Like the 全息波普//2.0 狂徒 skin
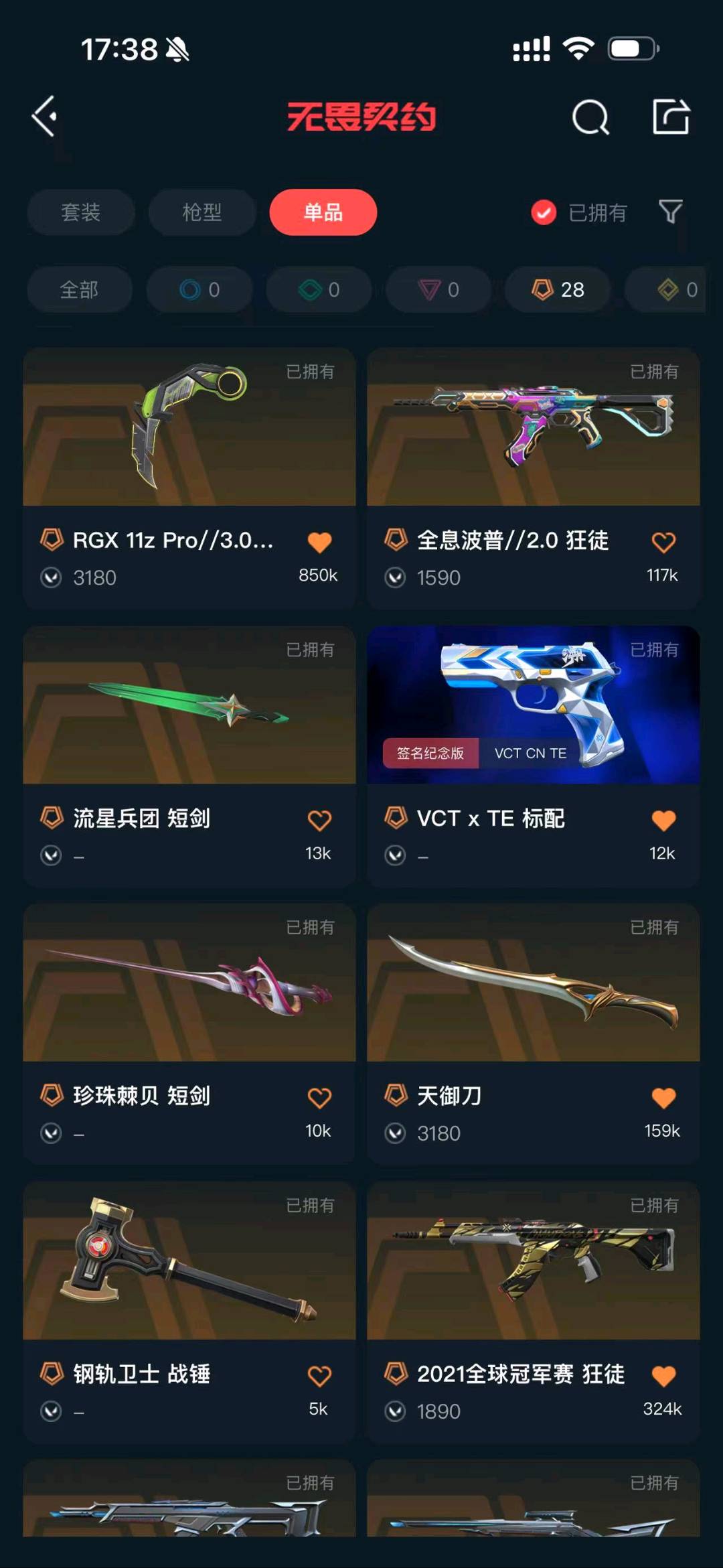Screen dimensions: 723x1568 pos(663,542)
